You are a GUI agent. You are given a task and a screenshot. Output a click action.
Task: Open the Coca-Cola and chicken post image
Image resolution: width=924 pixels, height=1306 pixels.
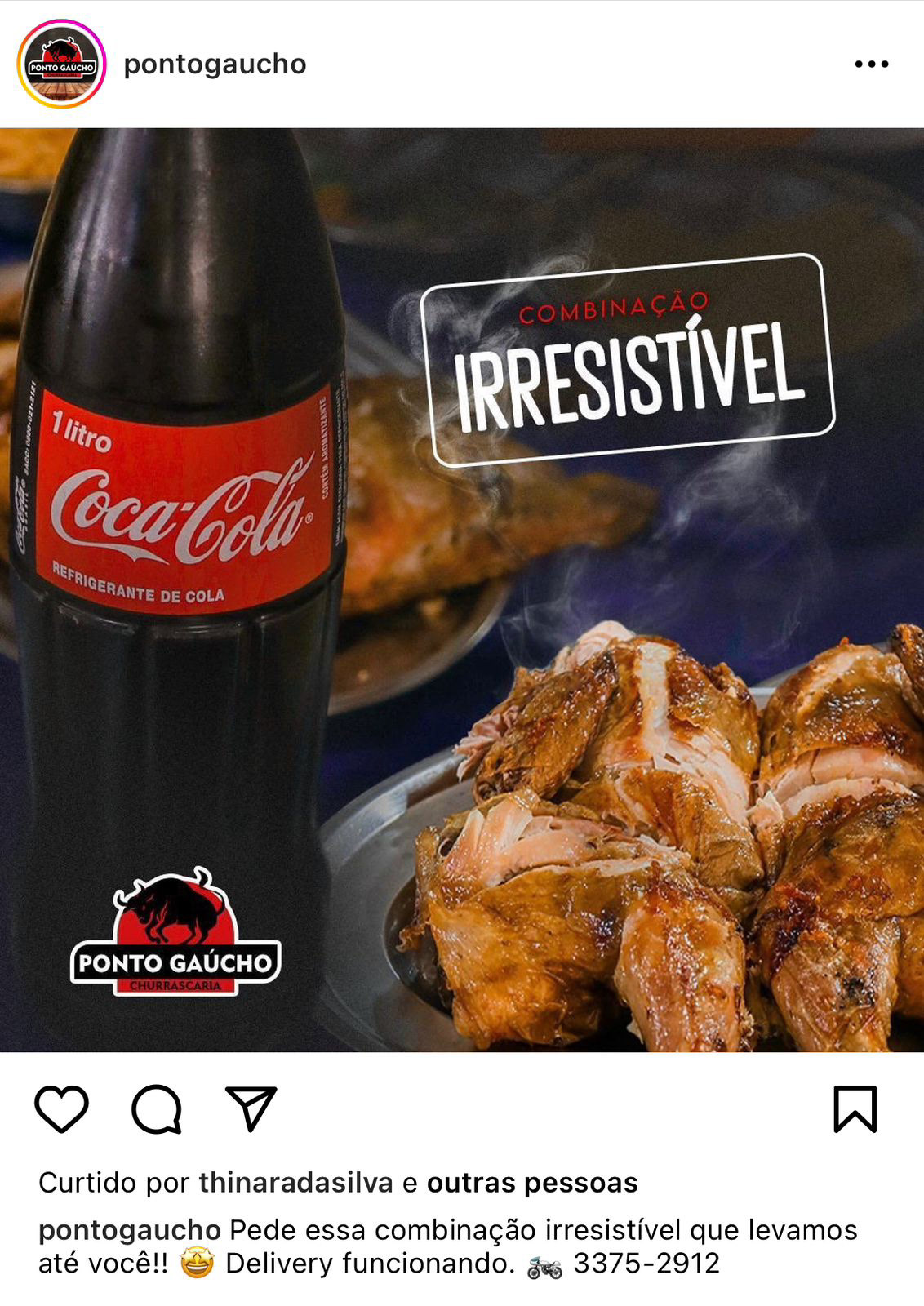462,589
